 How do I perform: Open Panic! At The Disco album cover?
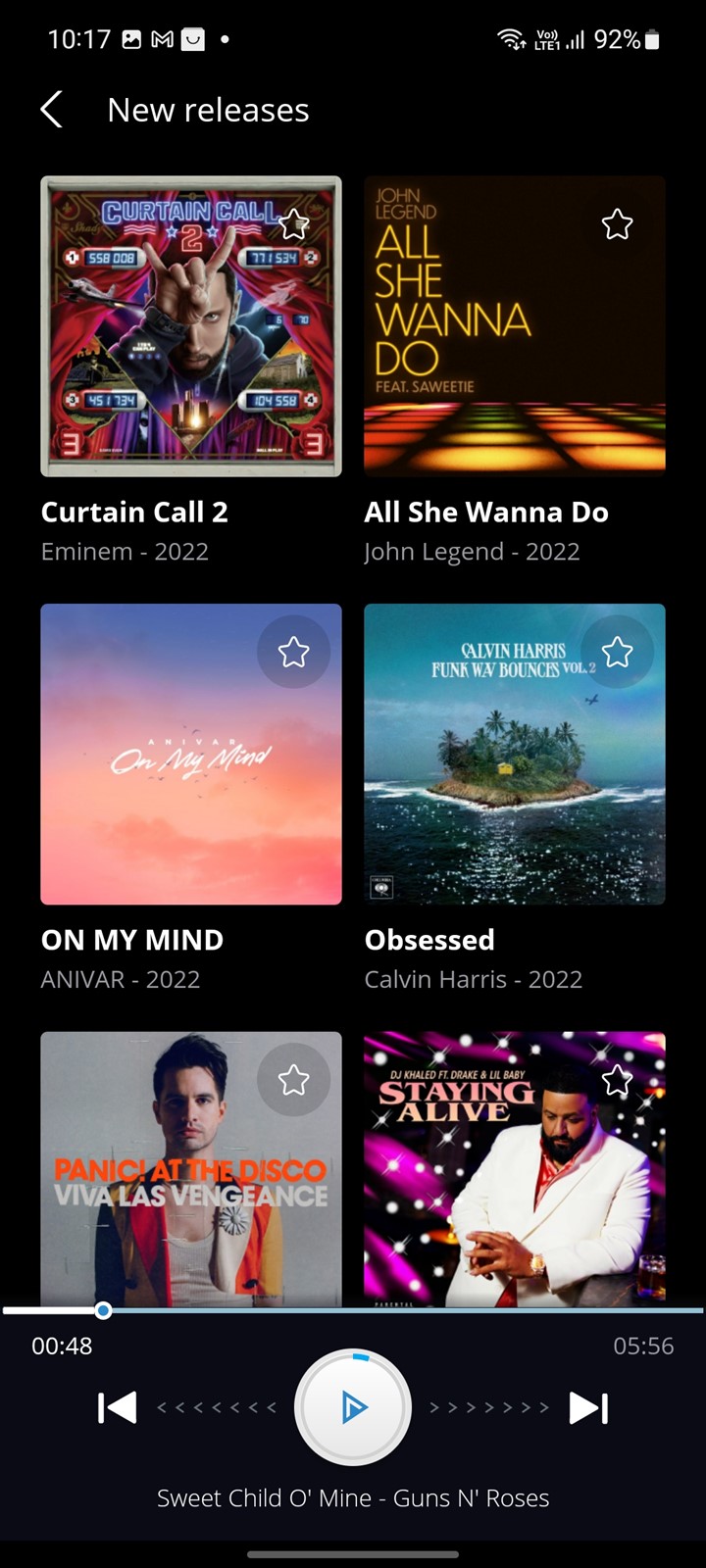[191, 1168]
